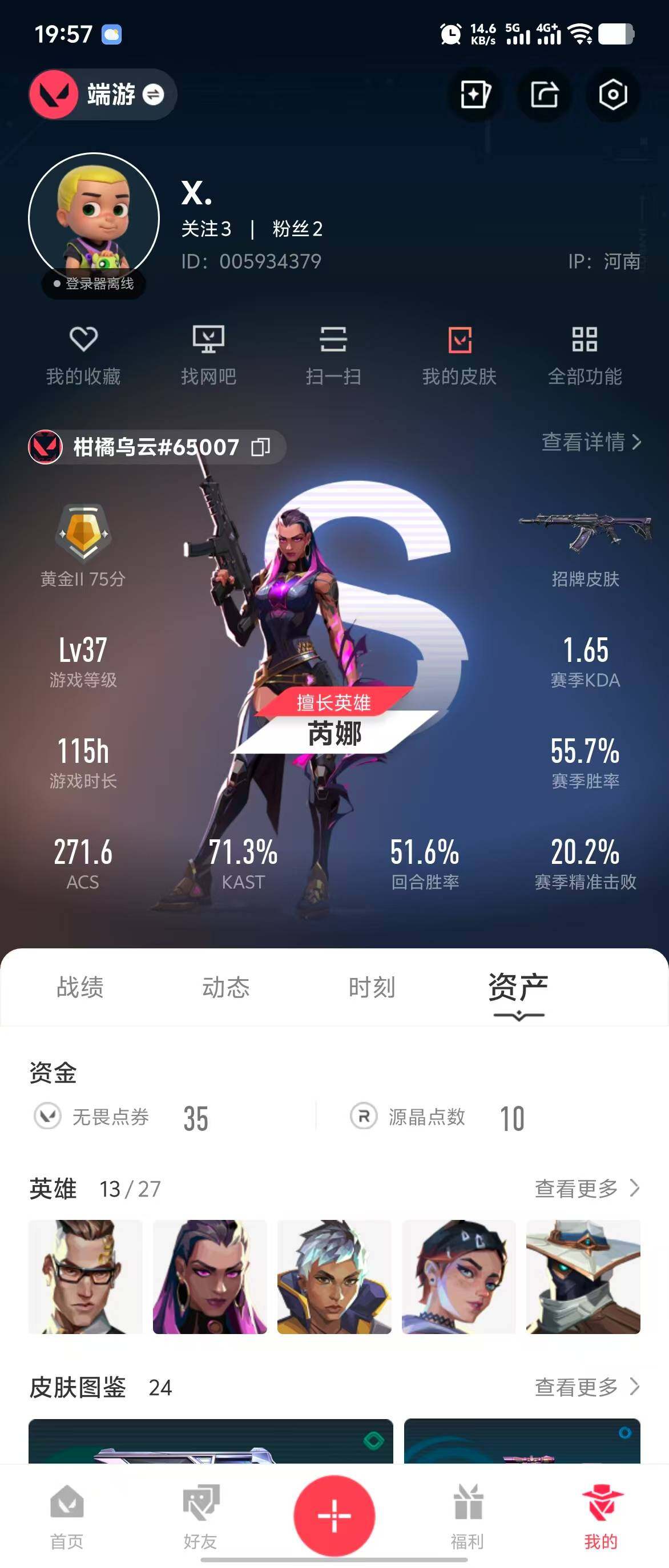
Task: Switch game mode via 端游 button
Action: [x=103, y=94]
